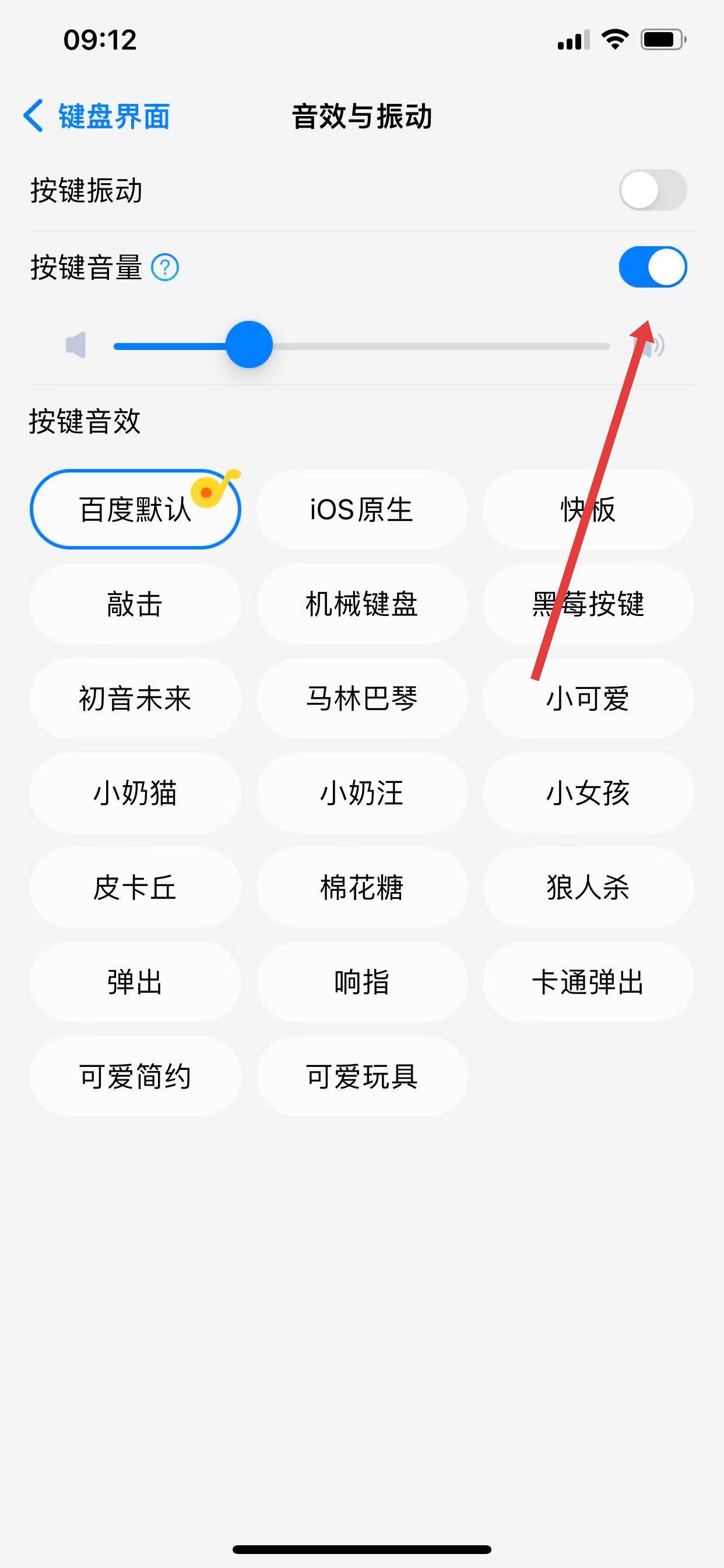Select the 小女孩 key sound
The height and width of the screenshot is (1568, 724).
pyautogui.click(x=588, y=793)
